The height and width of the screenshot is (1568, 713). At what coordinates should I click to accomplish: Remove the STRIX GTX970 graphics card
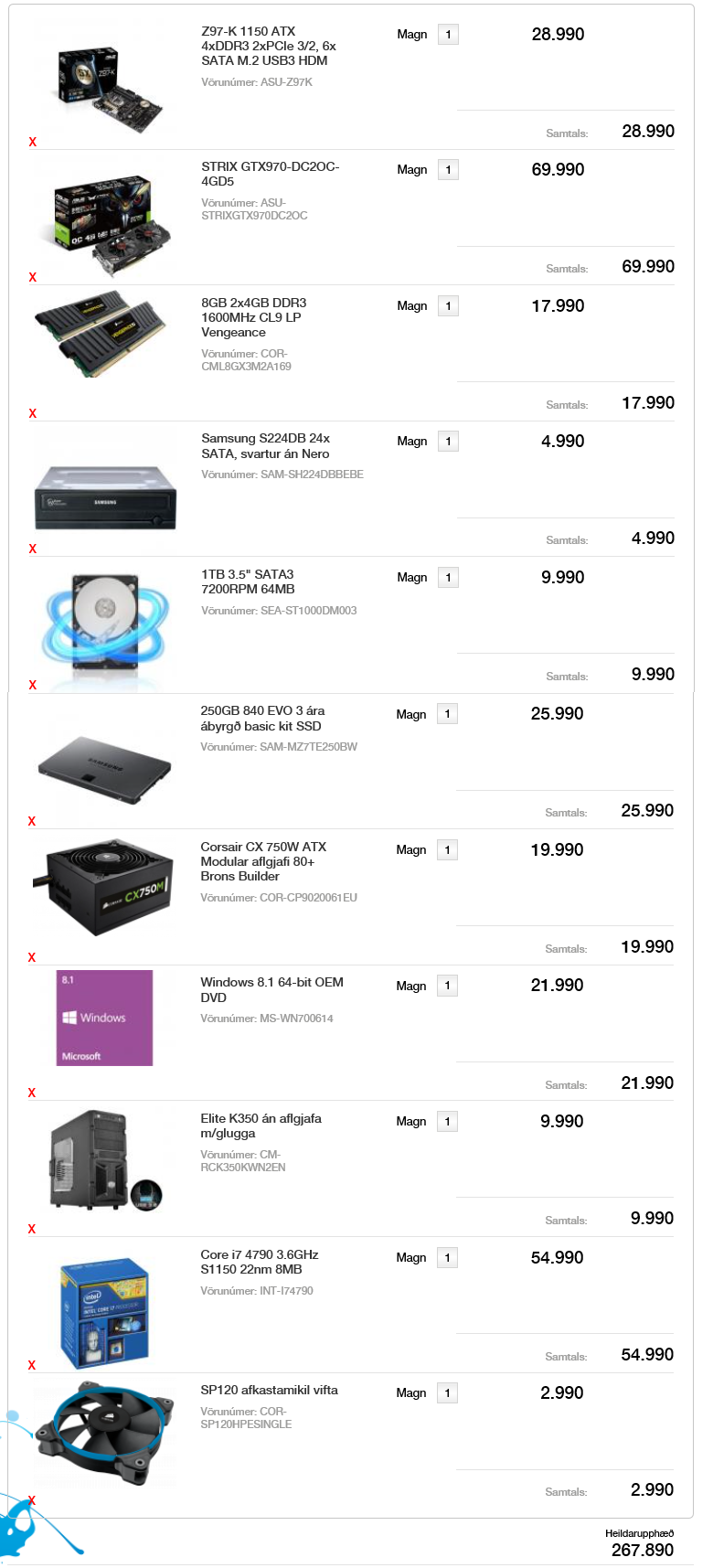[x=33, y=277]
